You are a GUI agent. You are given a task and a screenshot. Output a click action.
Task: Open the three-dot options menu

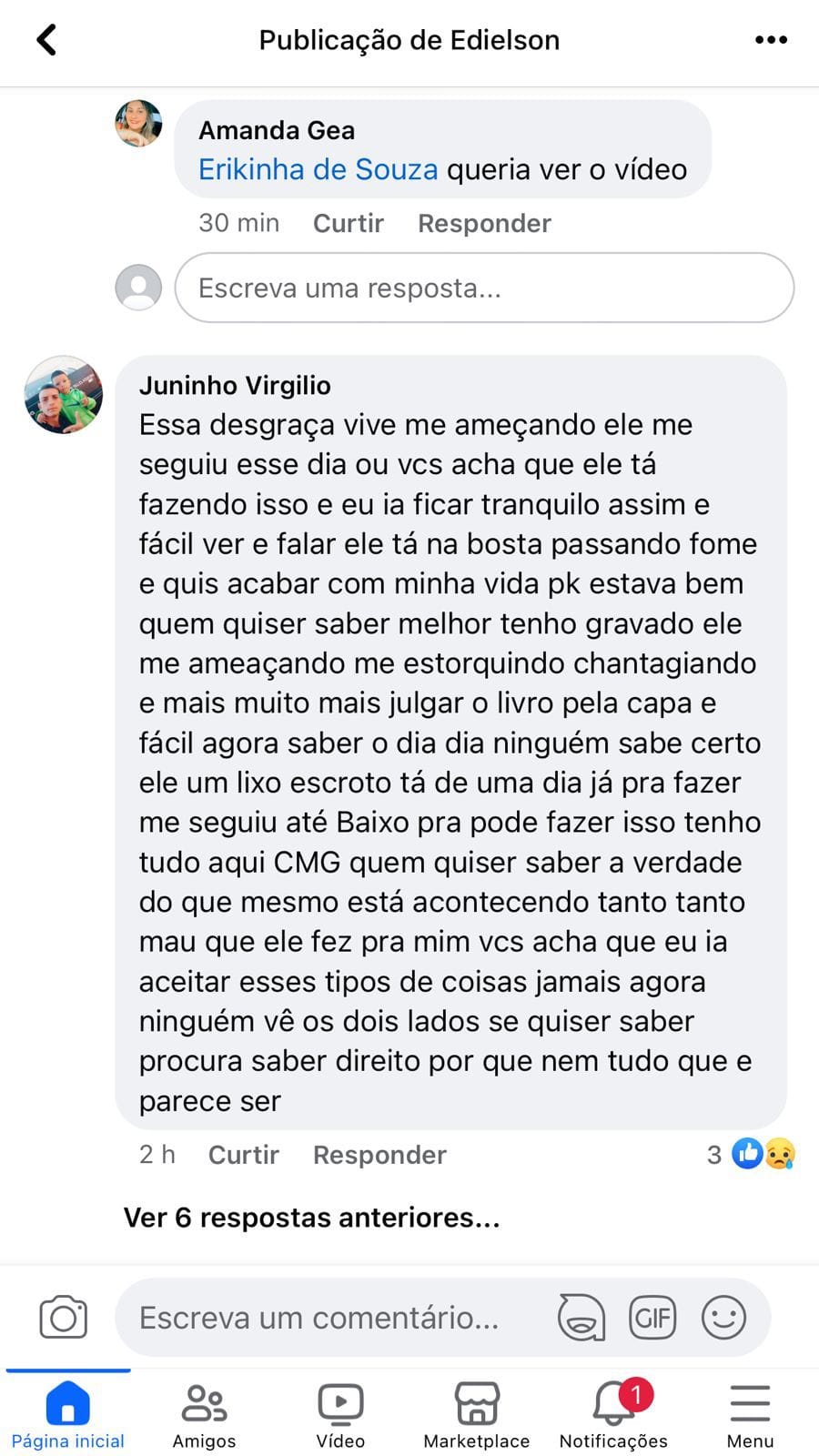pyautogui.click(x=771, y=40)
